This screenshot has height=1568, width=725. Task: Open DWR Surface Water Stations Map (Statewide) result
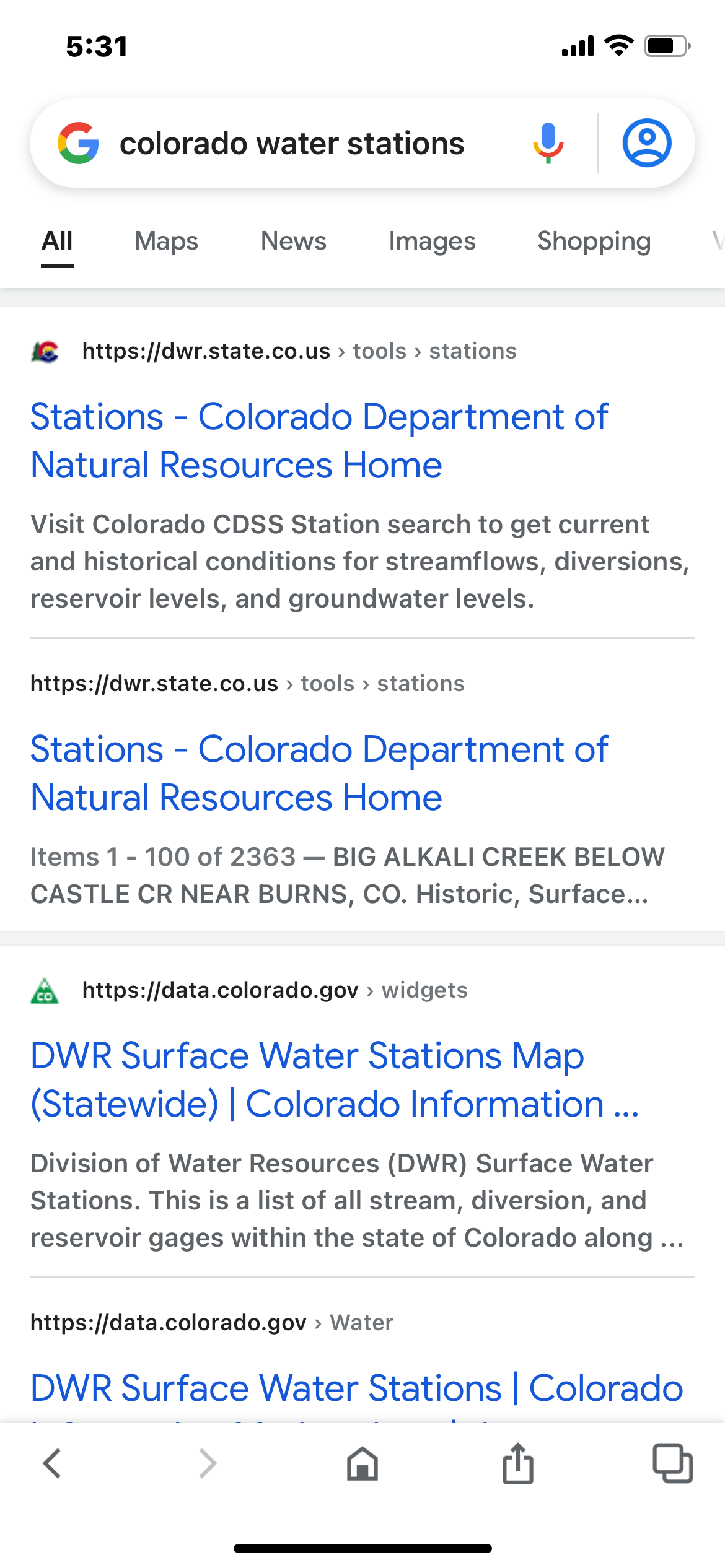[335, 1079]
